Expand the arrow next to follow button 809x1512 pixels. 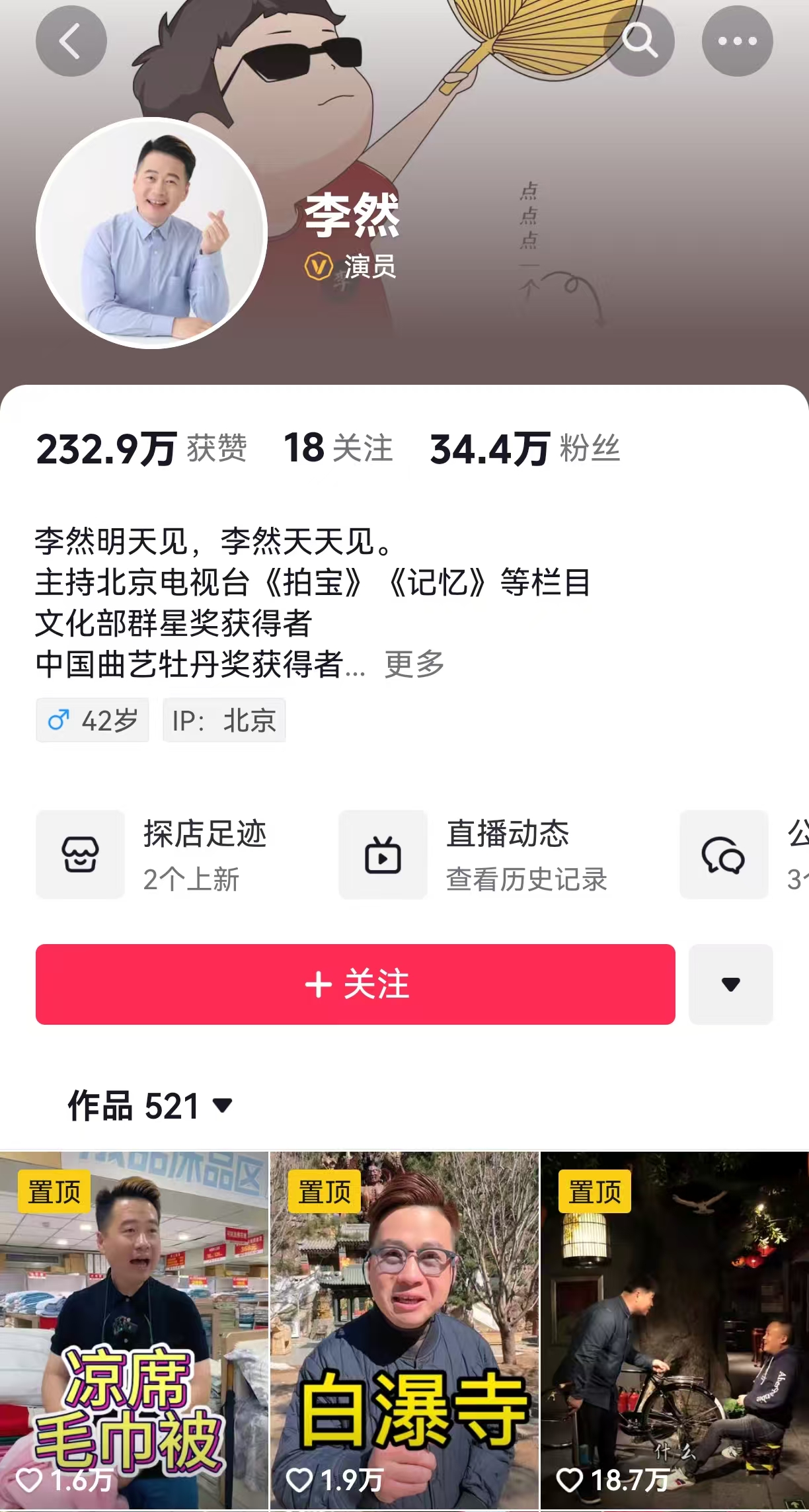[730, 984]
